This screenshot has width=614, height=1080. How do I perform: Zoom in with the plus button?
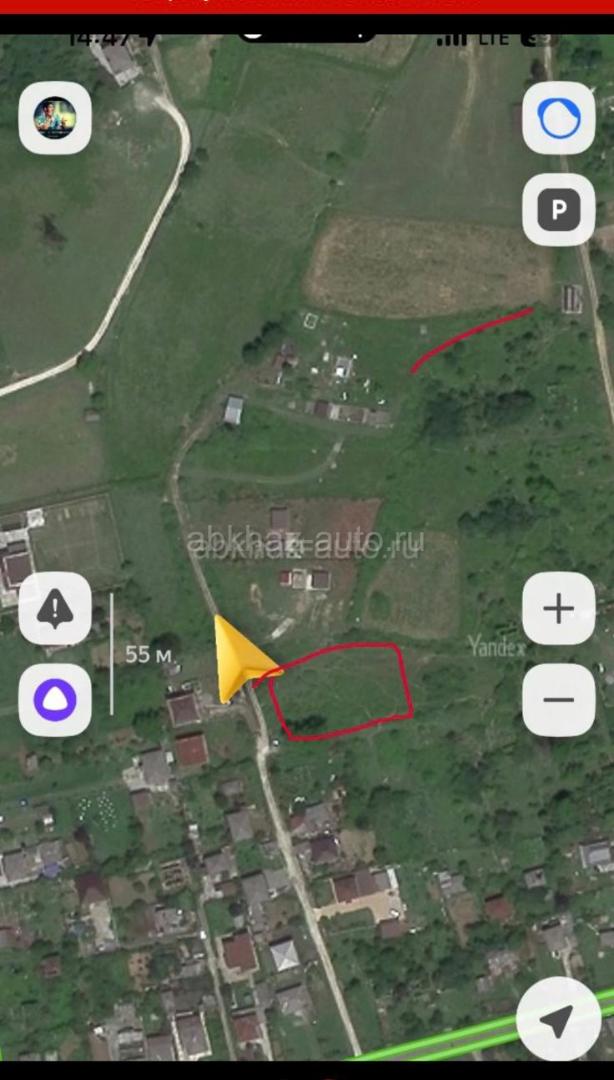coord(559,609)
